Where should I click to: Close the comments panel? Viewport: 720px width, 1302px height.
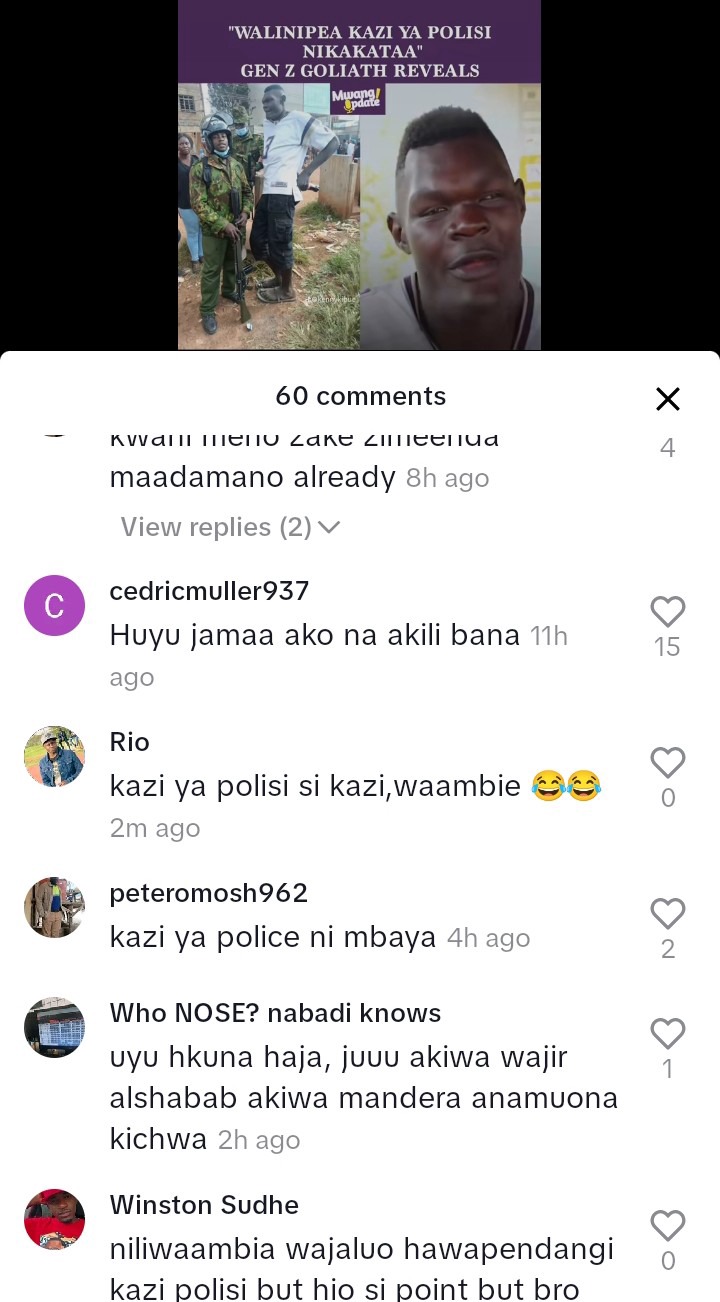tap(667, 399)
